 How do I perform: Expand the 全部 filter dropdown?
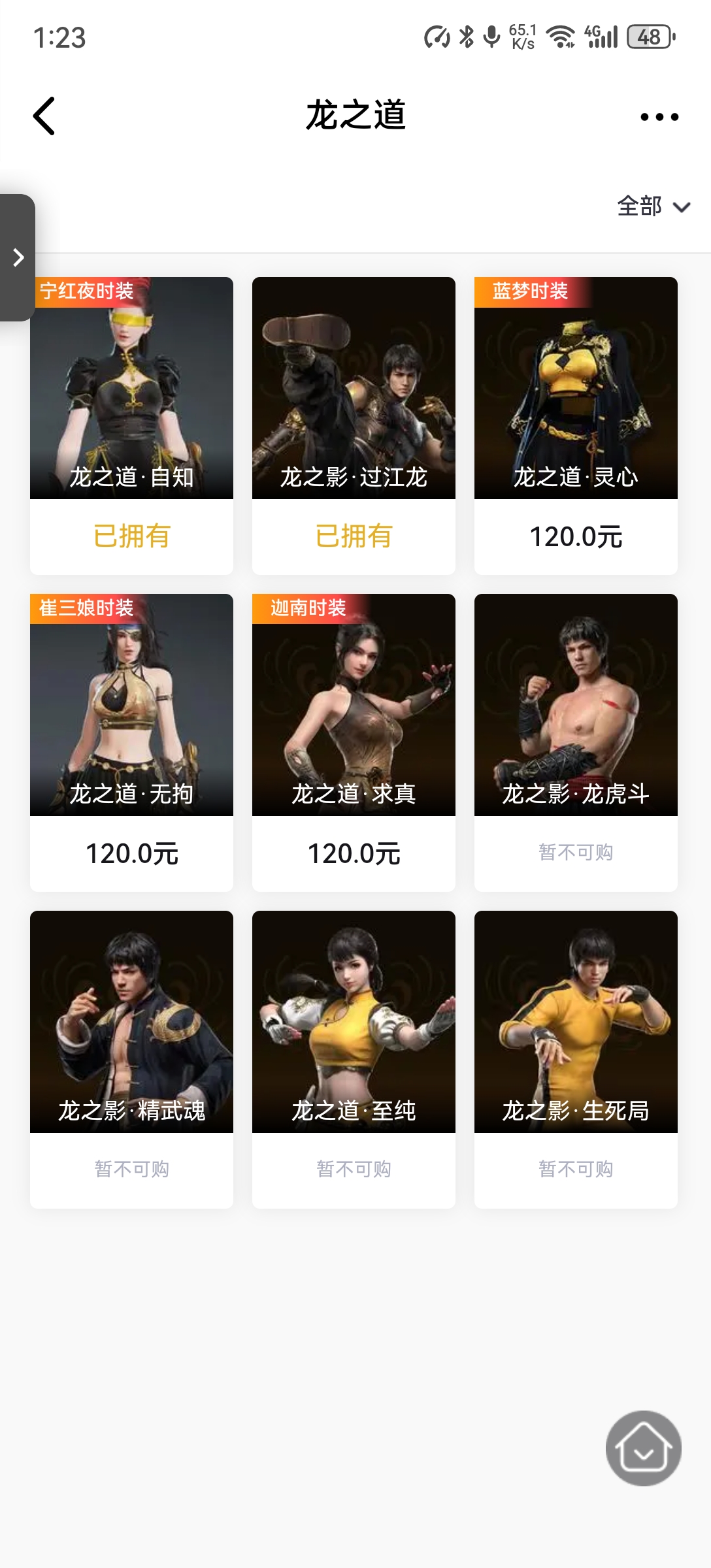coord(653,206)
